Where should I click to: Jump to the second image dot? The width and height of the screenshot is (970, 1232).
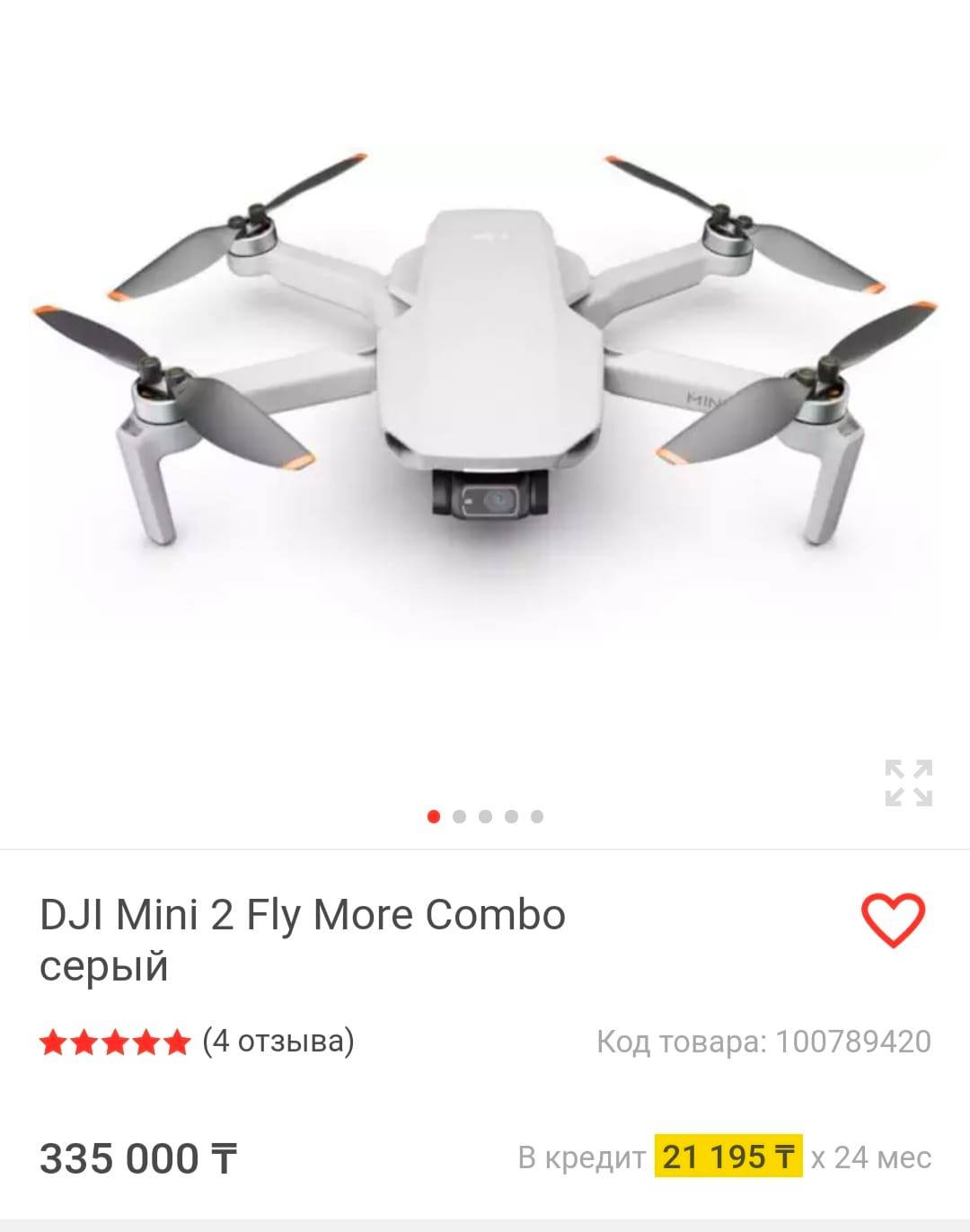pos(460,816)
